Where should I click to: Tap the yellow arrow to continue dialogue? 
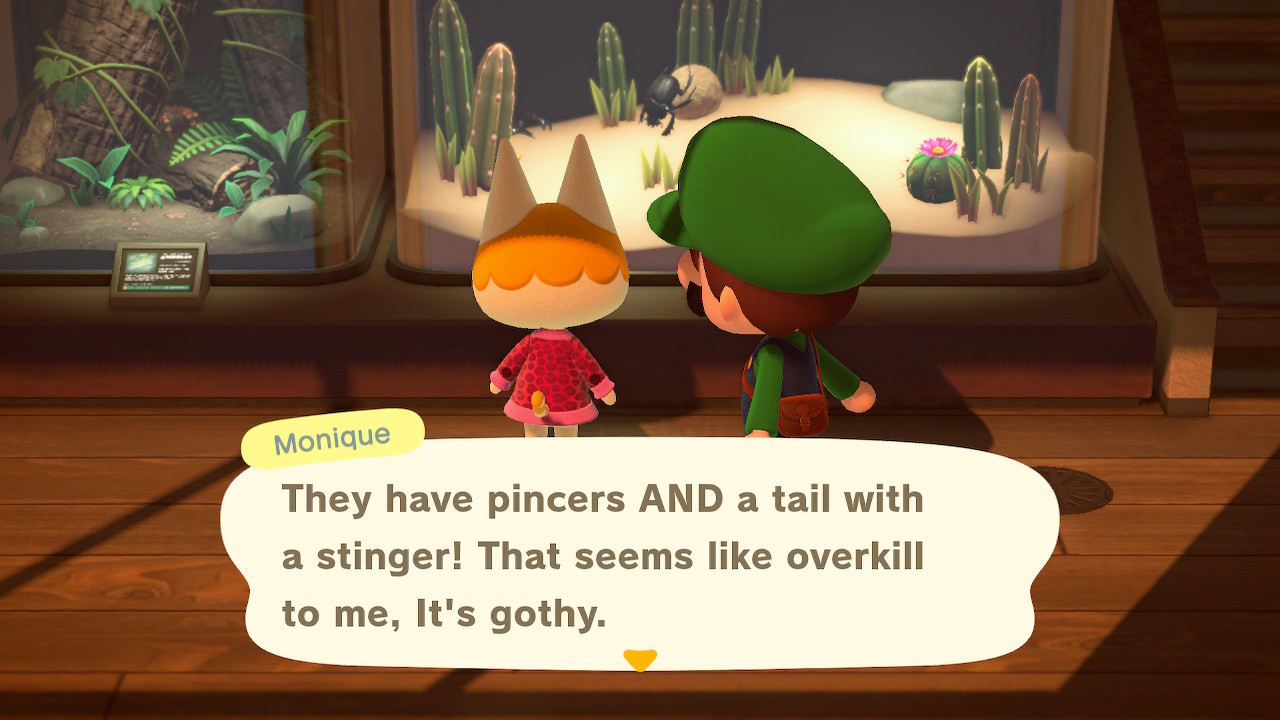coord(639,660)
